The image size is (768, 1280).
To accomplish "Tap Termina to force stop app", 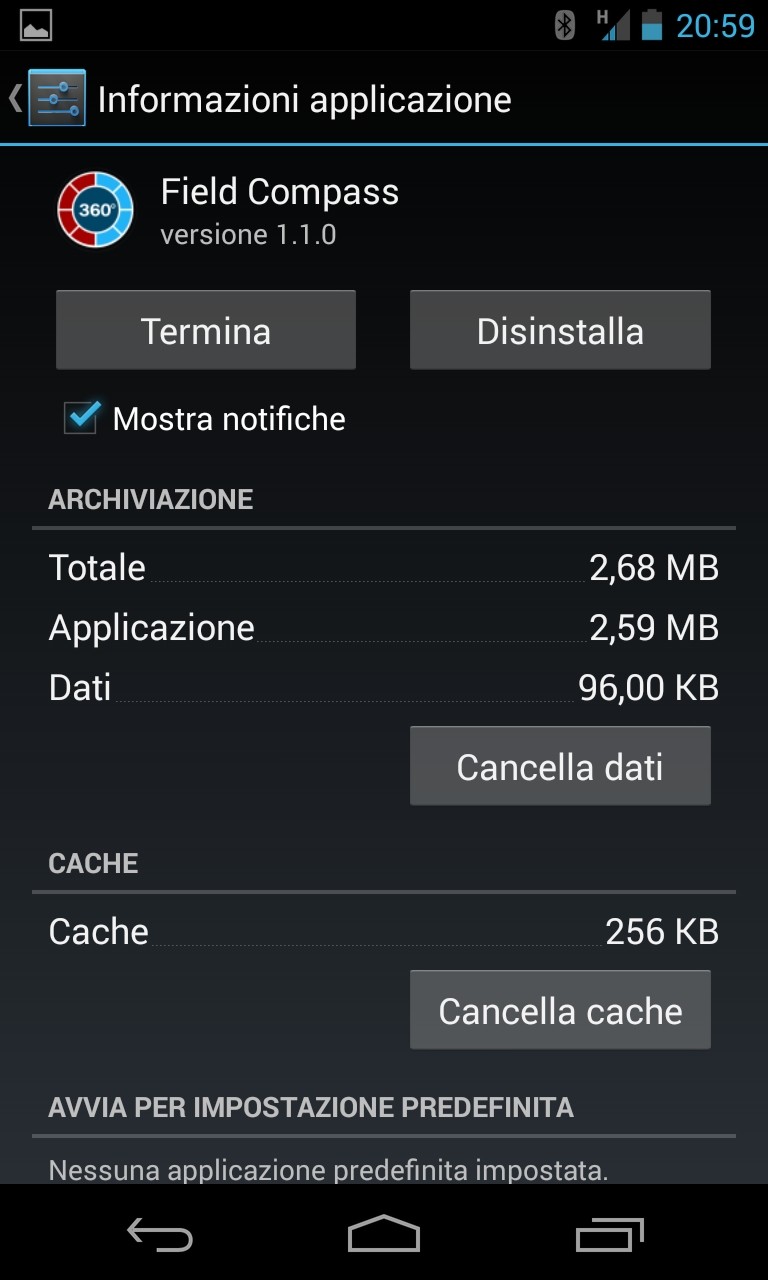I will 206,331.
